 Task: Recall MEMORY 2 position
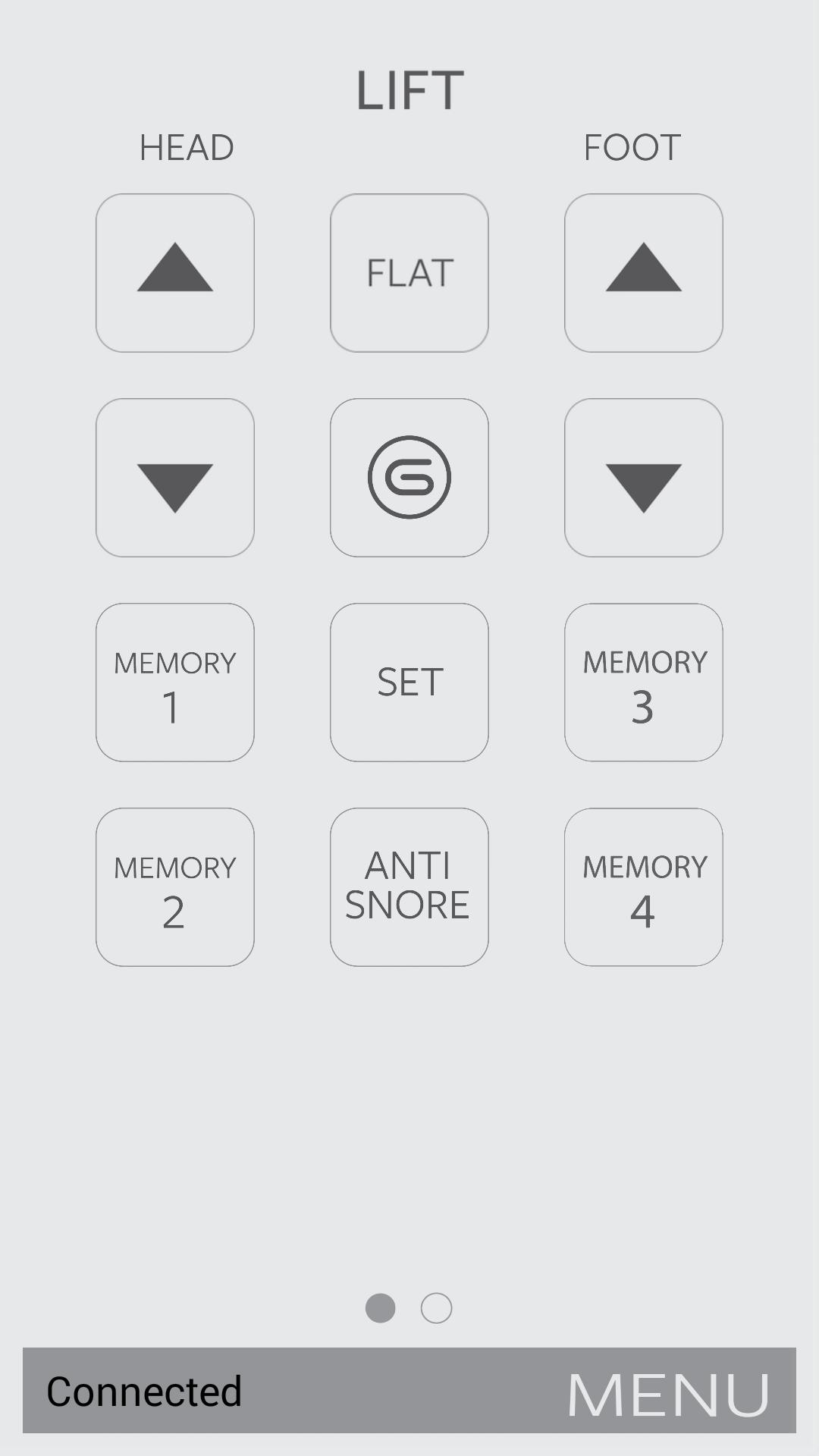click(174, 884)
